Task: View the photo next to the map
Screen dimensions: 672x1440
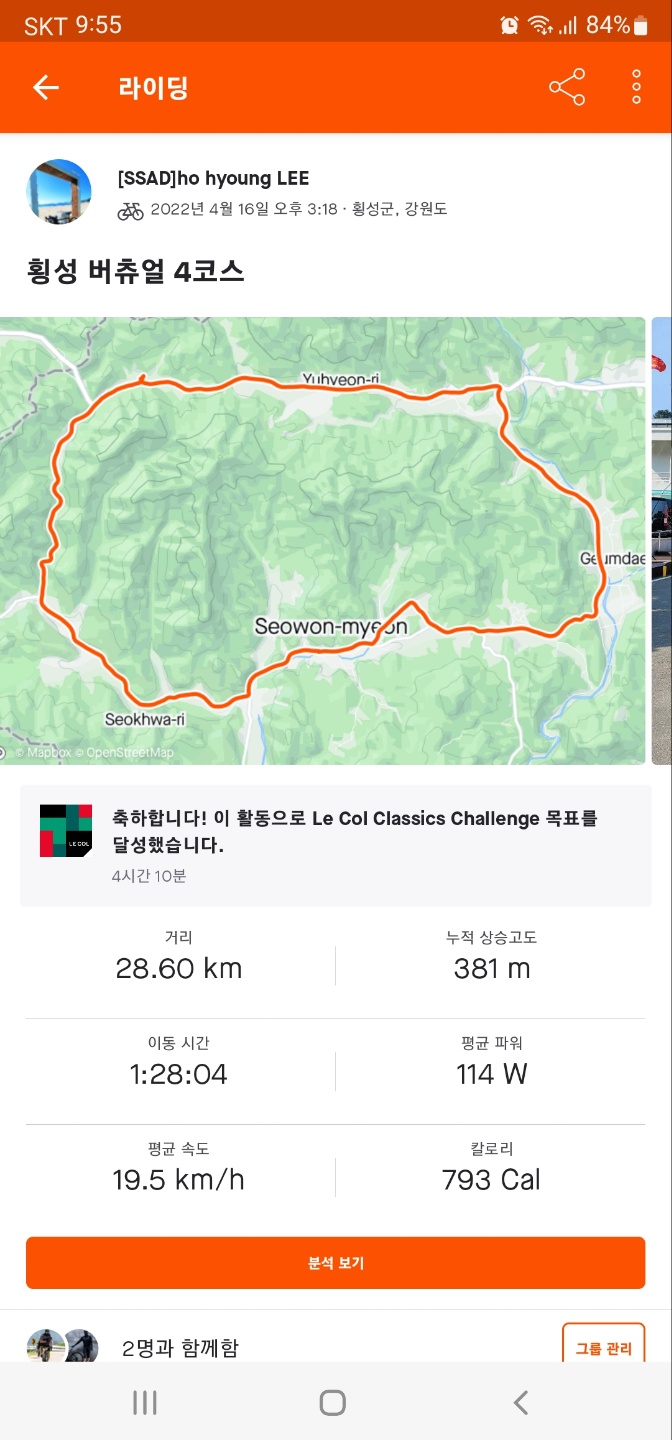Action: tap(662, 540)
